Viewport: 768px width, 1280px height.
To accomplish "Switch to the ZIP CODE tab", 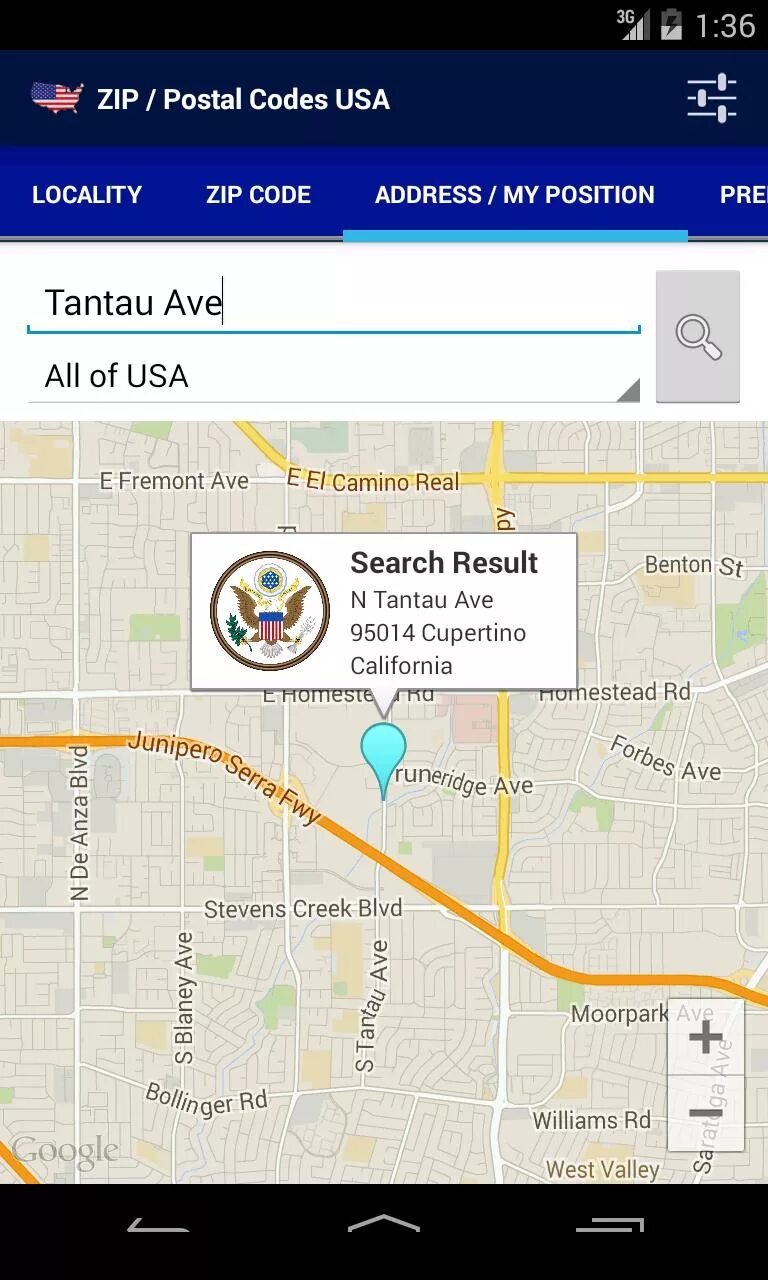I will coord(258,195).
